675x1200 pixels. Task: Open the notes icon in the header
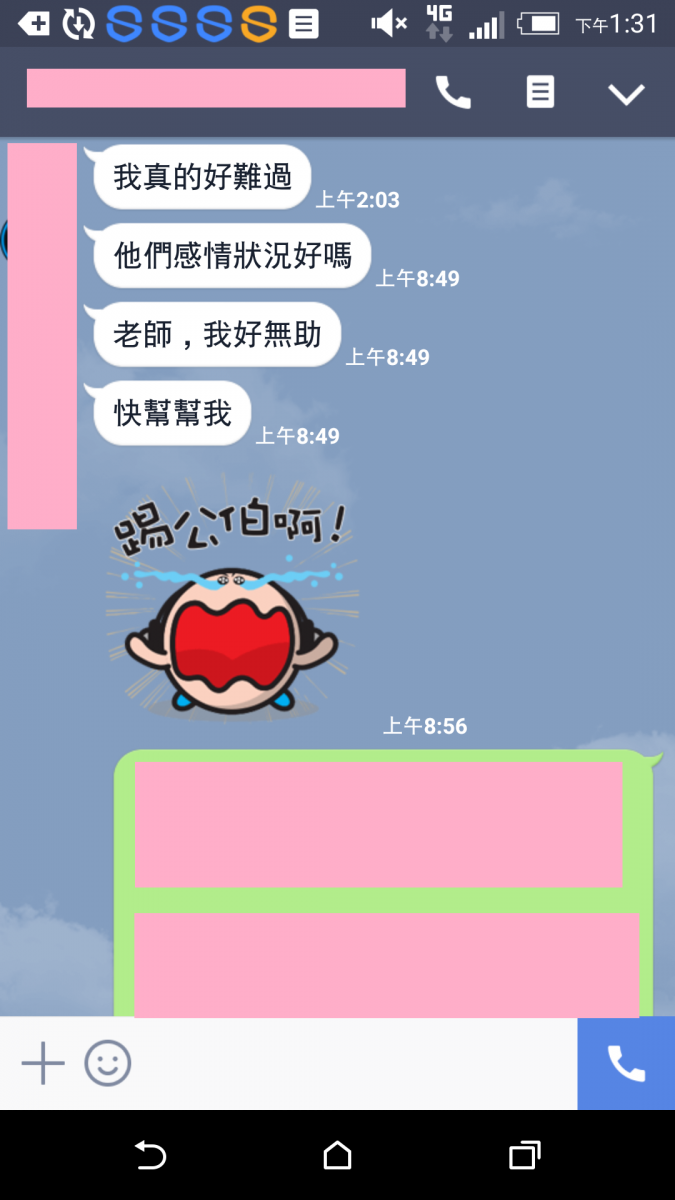tap(540, 93)
